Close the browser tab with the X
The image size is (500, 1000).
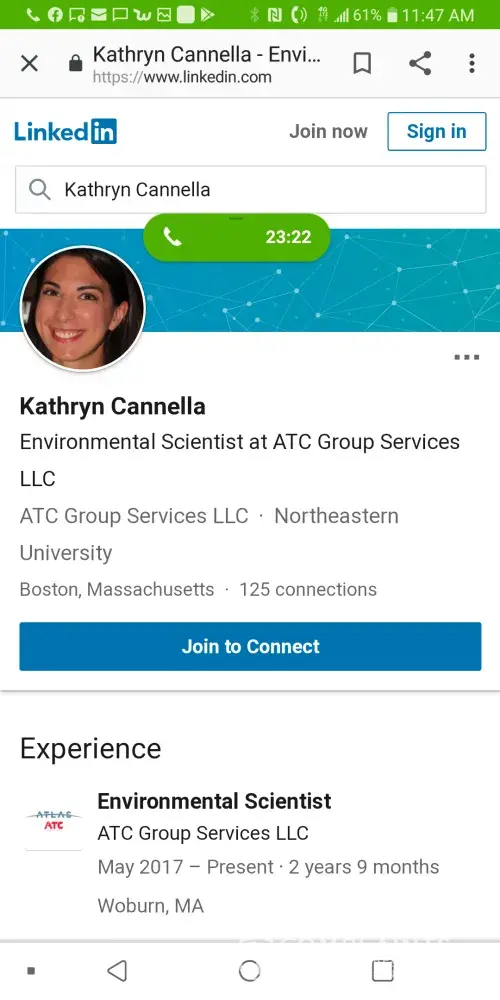pos(29,64)
